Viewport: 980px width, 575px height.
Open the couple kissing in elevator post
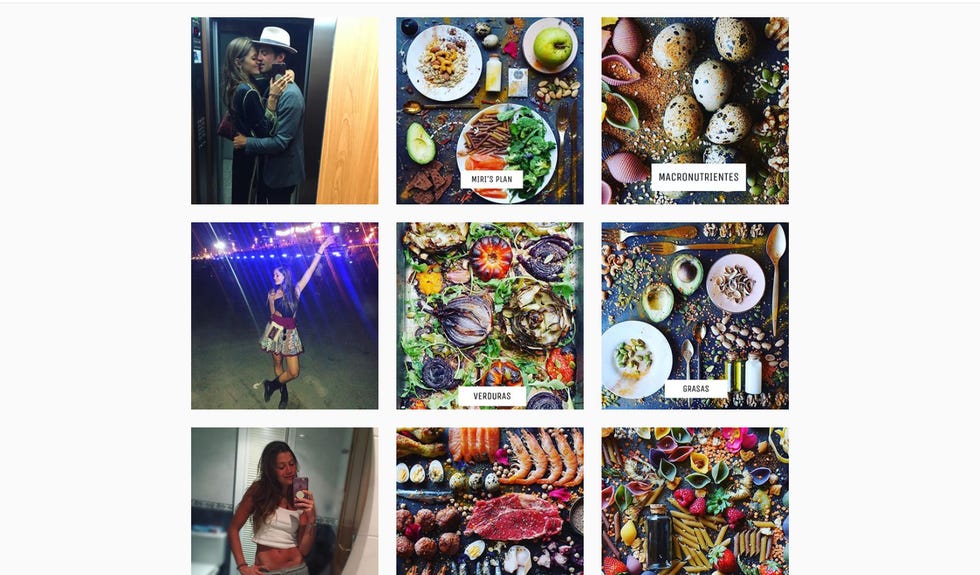point(285,110)
